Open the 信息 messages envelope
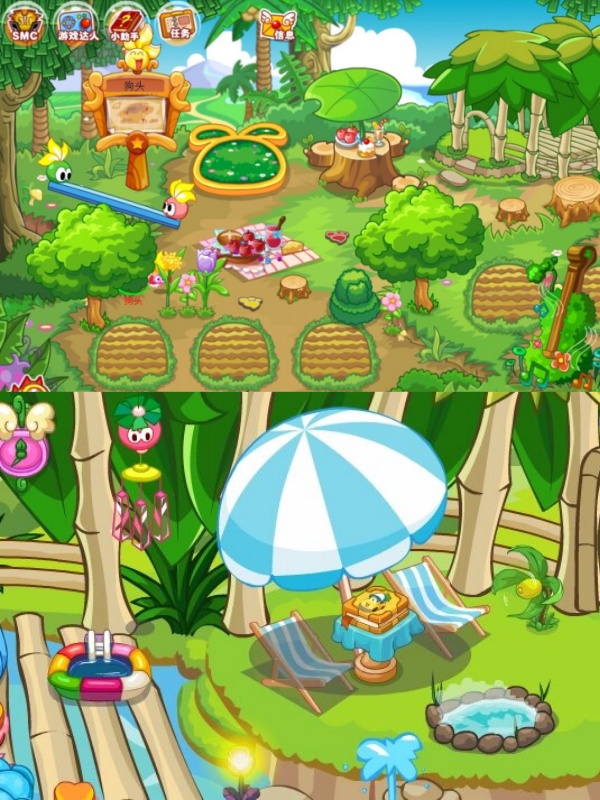The width and height of the screenshot is (600, 800). (279, 24)
